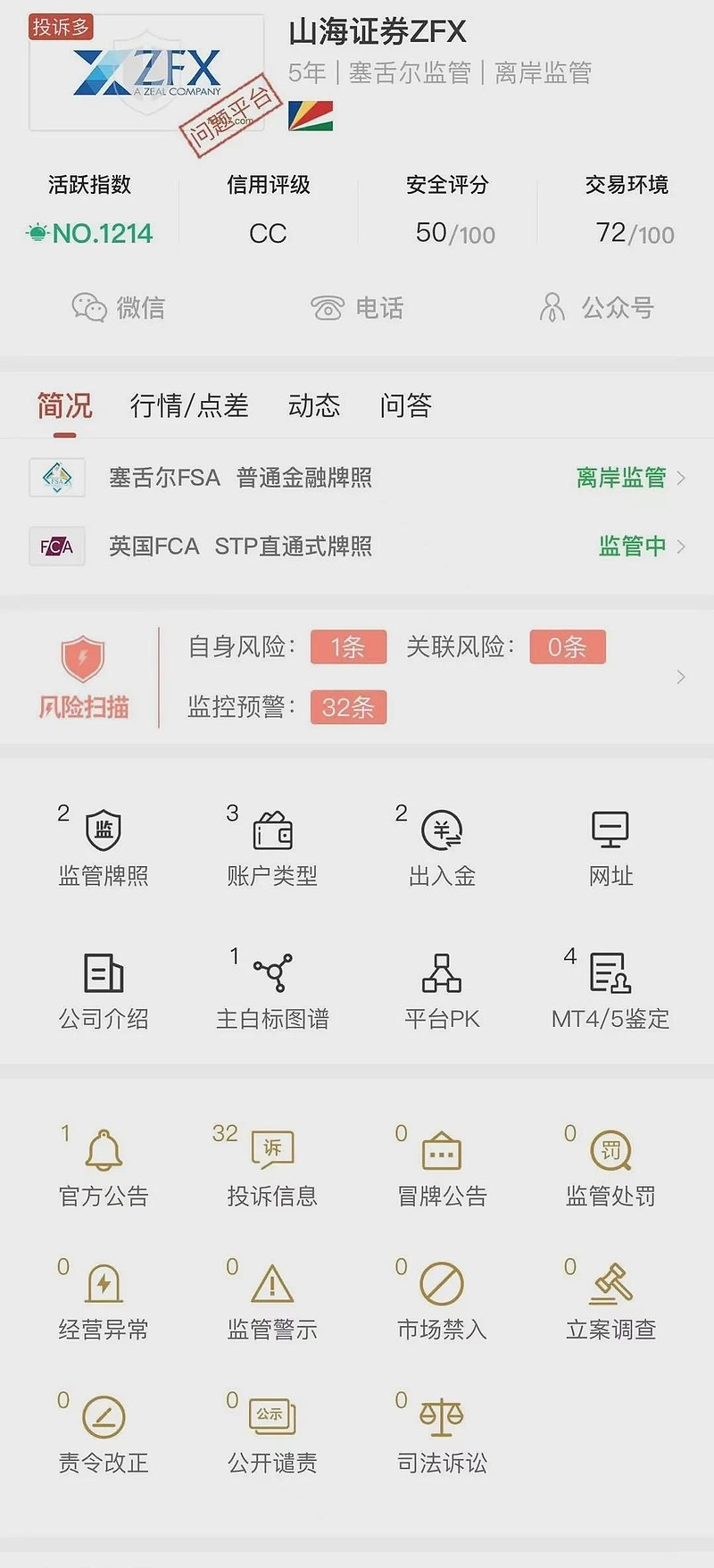
Task: Launch the 平台PK comparison
Action: click(442, 991)
